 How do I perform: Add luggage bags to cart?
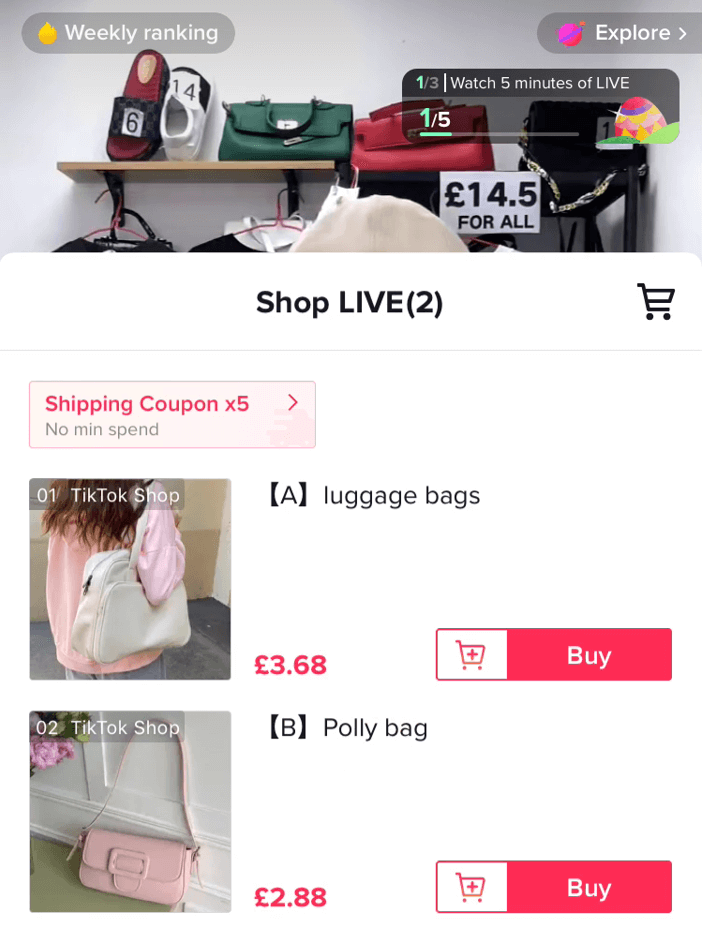472,655
